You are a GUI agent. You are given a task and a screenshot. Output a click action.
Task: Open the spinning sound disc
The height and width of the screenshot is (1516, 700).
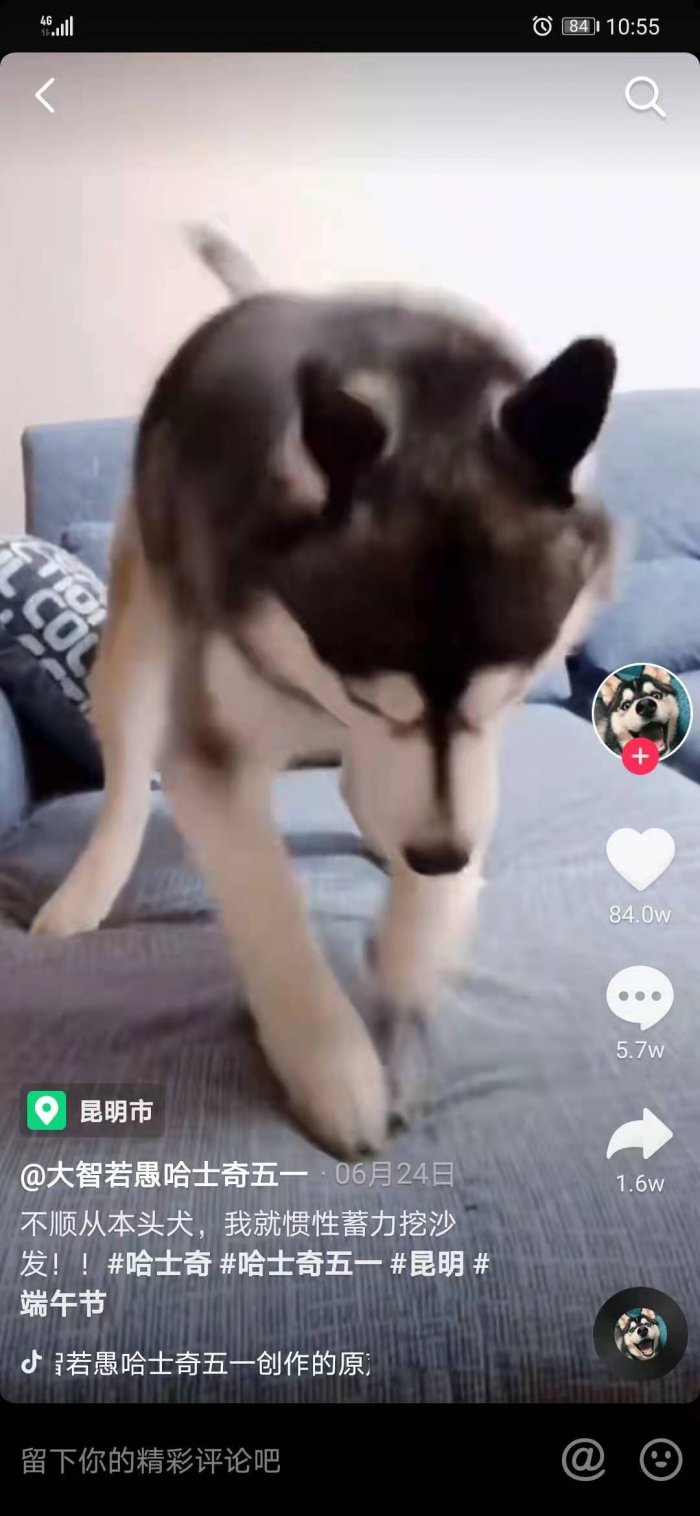[640, 1334]
